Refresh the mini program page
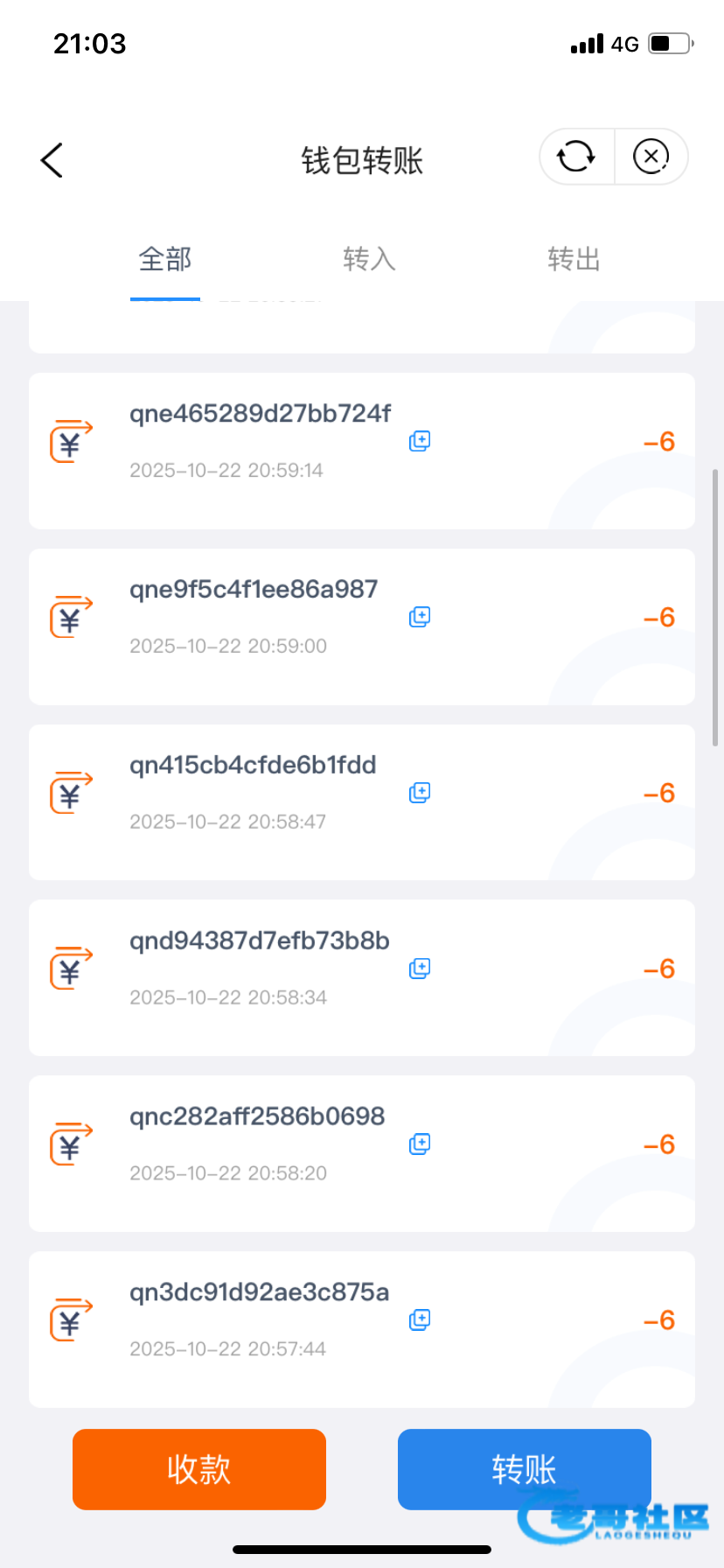Viewport: 724px width, 1568px height. (x=576, y=157)
